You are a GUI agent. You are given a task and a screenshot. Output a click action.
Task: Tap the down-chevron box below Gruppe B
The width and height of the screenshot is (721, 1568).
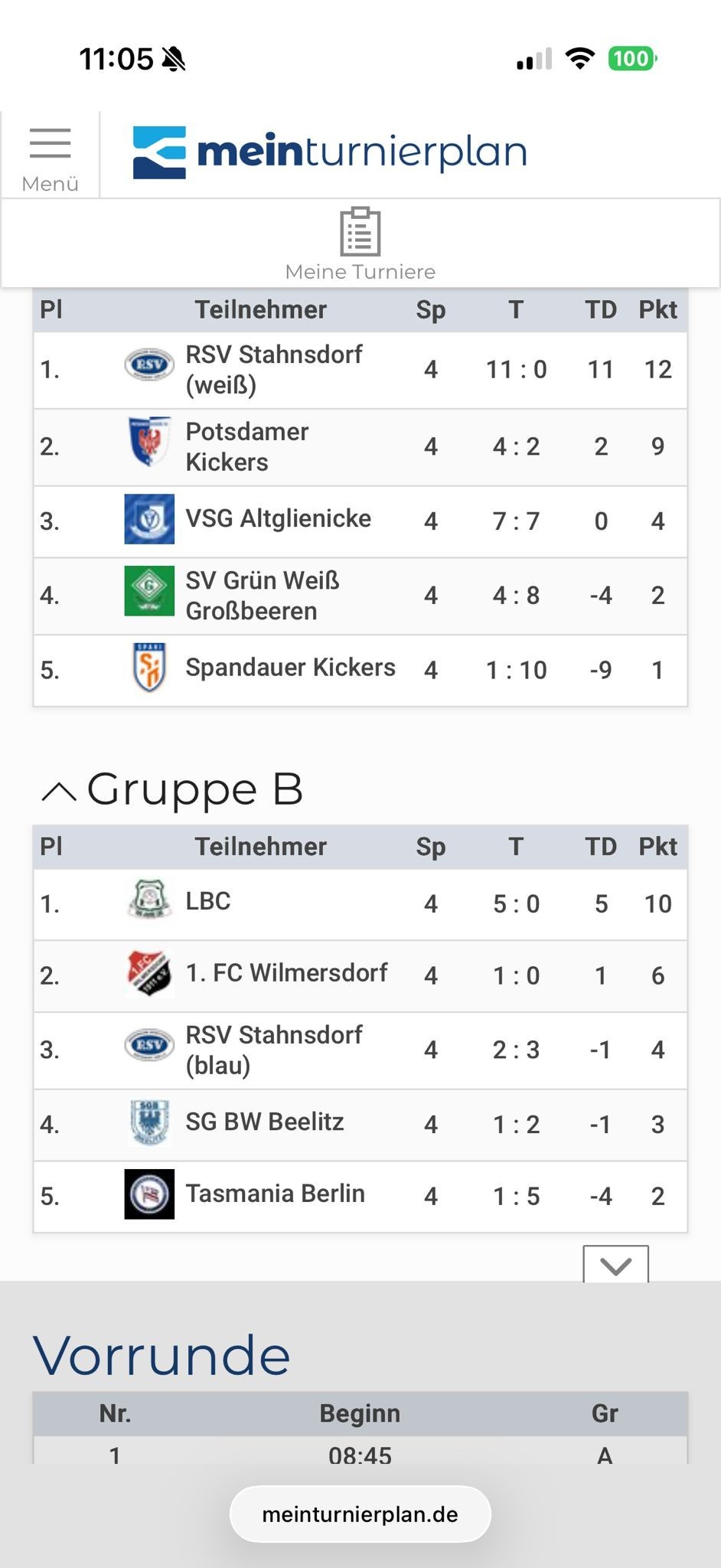click(615, 1264)
